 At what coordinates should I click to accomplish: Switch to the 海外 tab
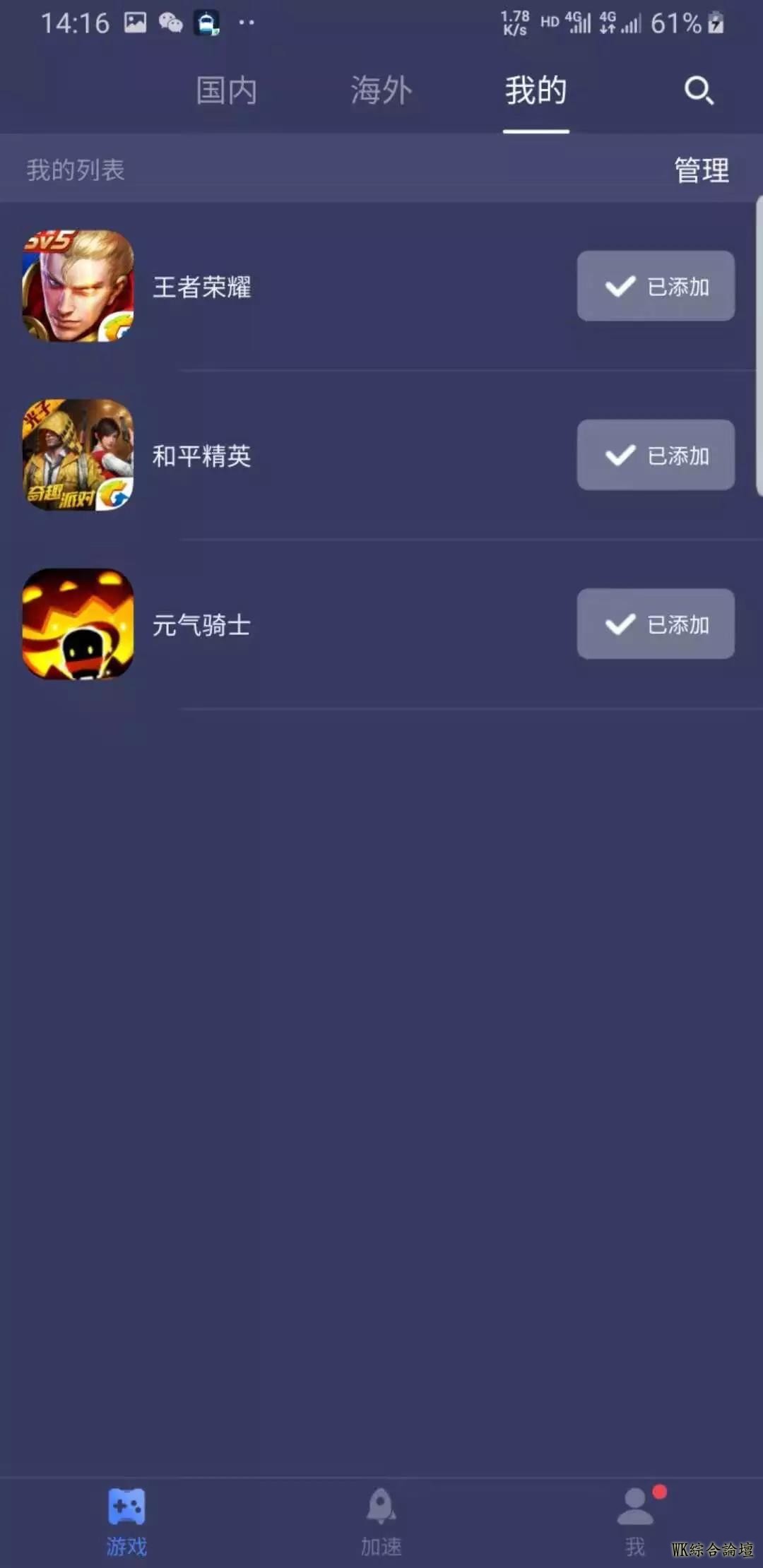[x=381, y=91]
